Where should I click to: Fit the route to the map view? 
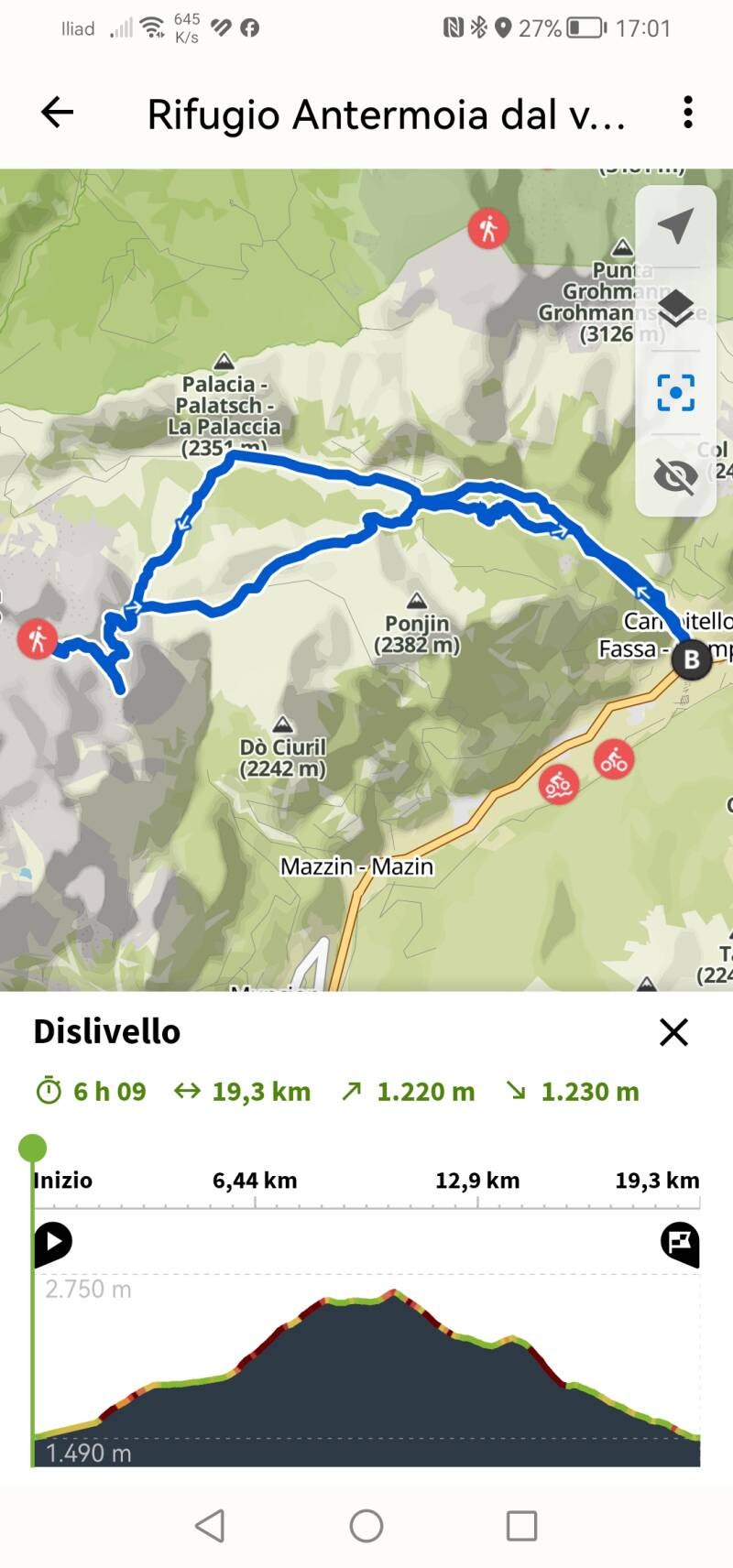(x=675, y=392)
